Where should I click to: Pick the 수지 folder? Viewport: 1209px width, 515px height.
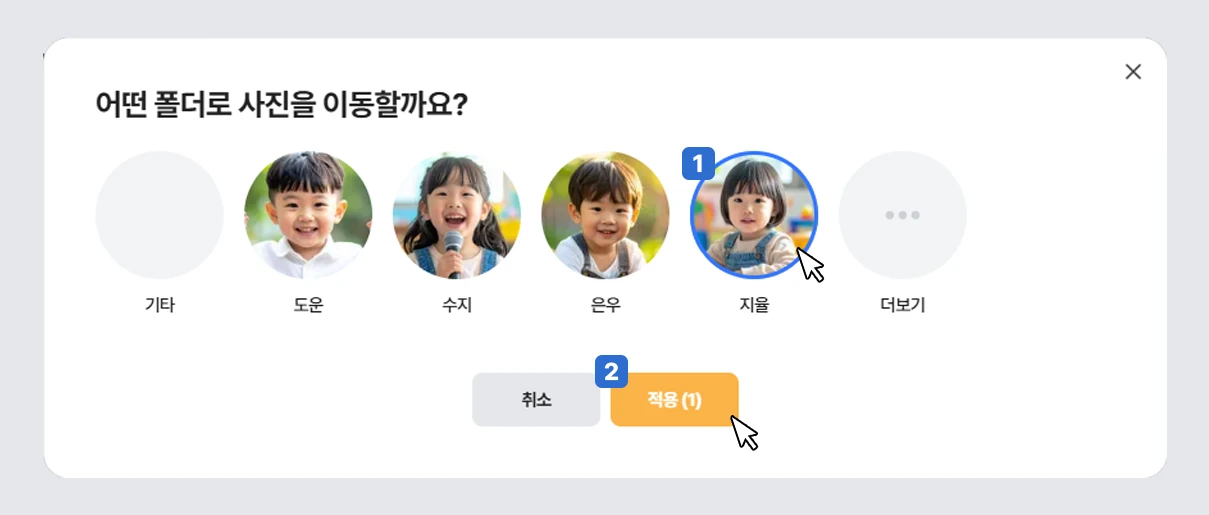pos(456,215)
